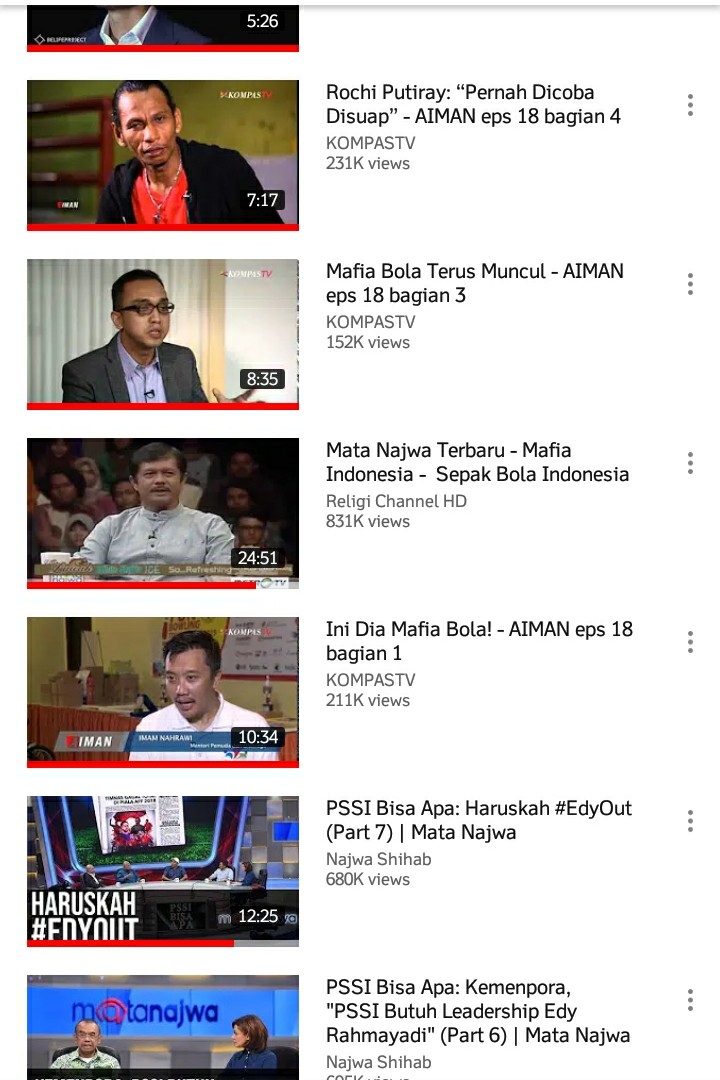Open the Kemenpora Part 6 Mata Najwa video
This screenshot has width=720, height=1080.
163,1025
